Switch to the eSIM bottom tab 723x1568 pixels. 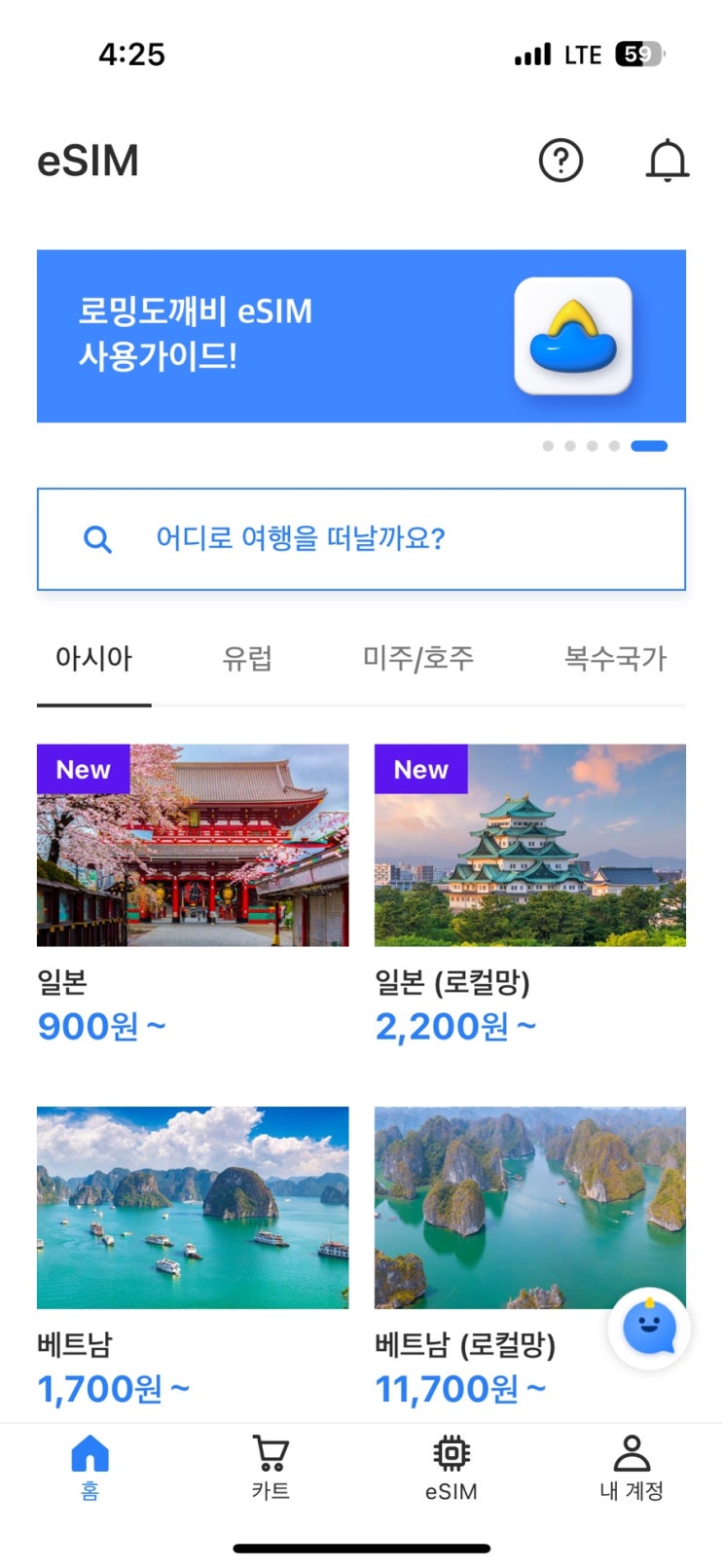[x=452, y=1467]
